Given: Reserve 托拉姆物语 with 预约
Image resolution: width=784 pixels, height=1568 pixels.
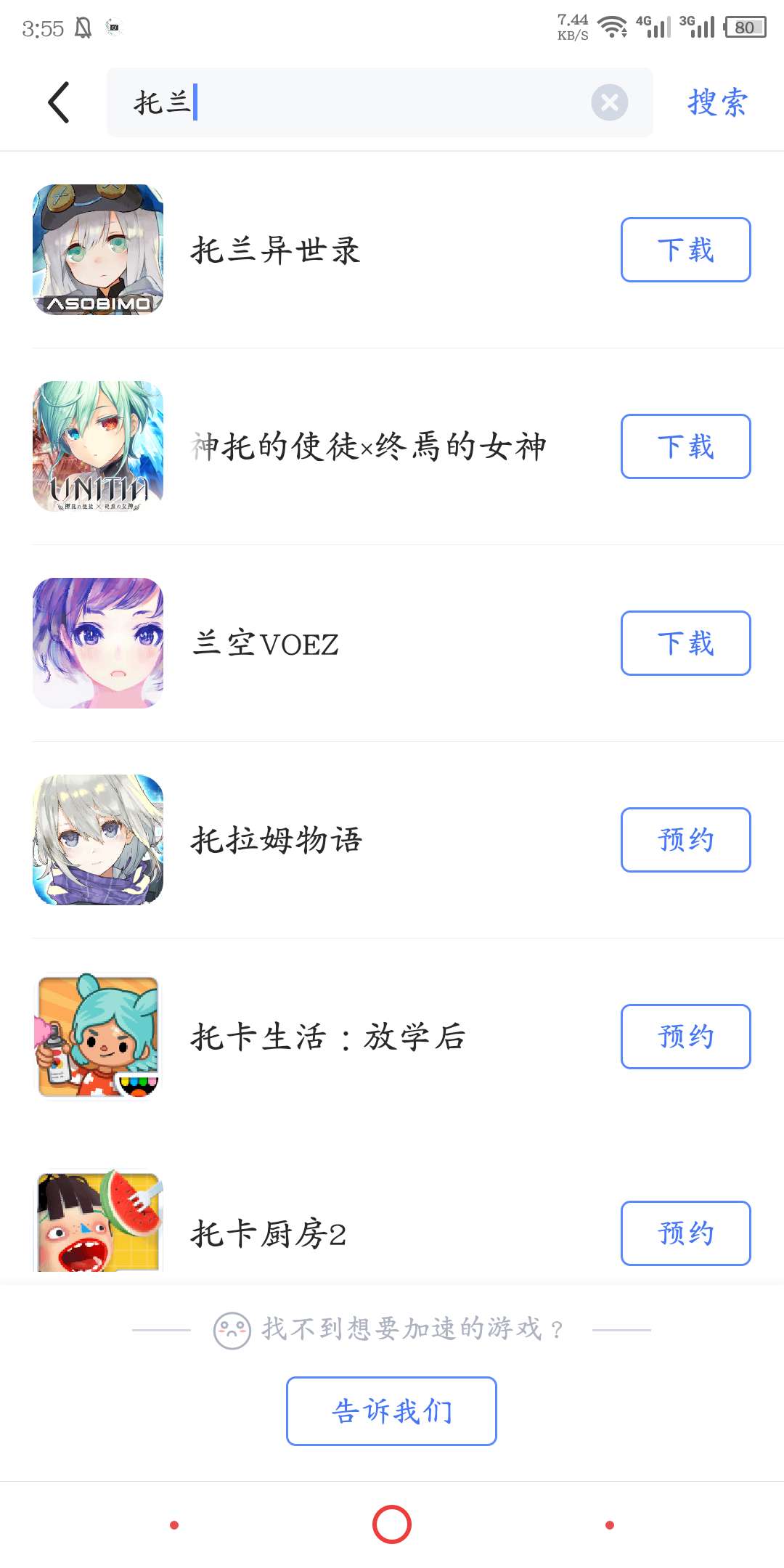Looking at the screenshot, I should pyautogui.click(x=685, y=840).
